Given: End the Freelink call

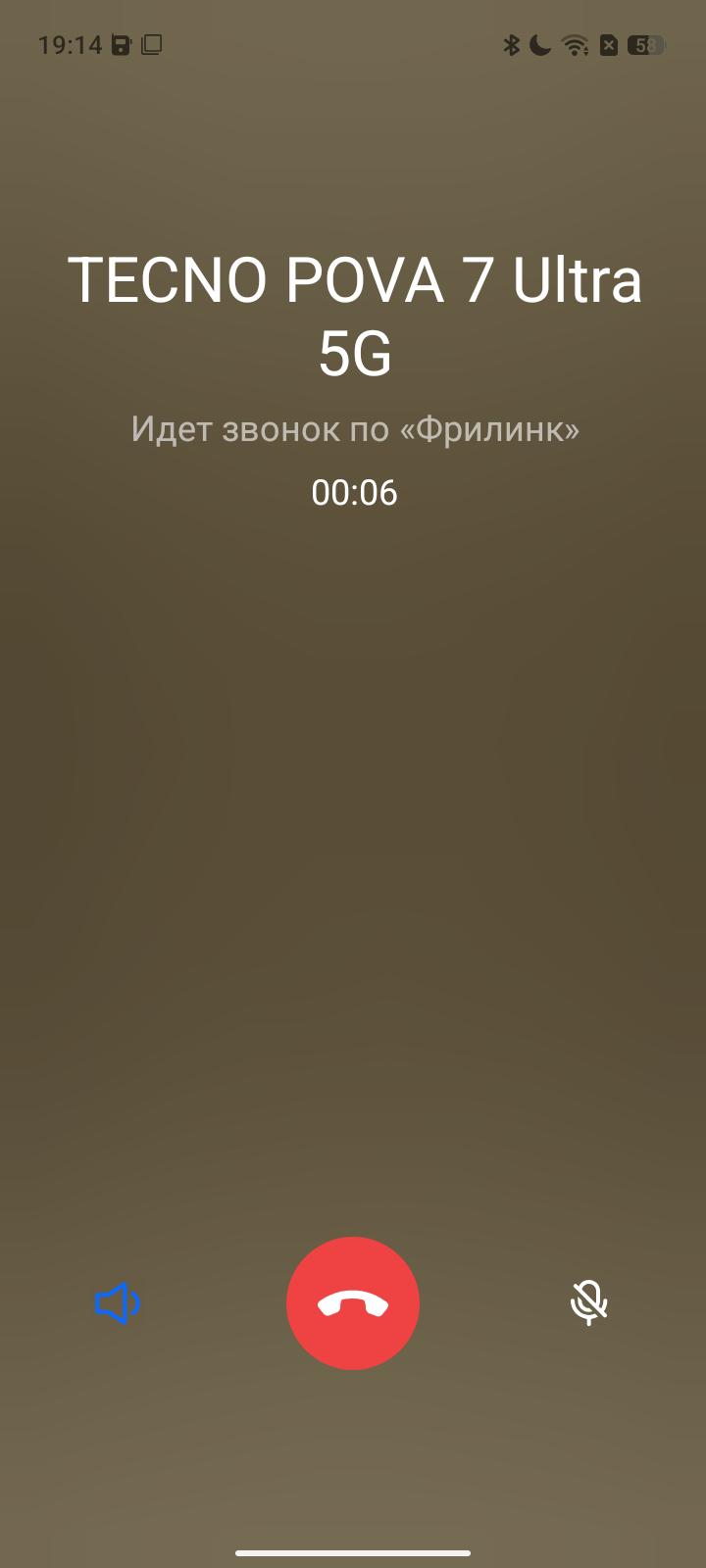Looking at the screenshot, I should click(x=353, y=1302).
